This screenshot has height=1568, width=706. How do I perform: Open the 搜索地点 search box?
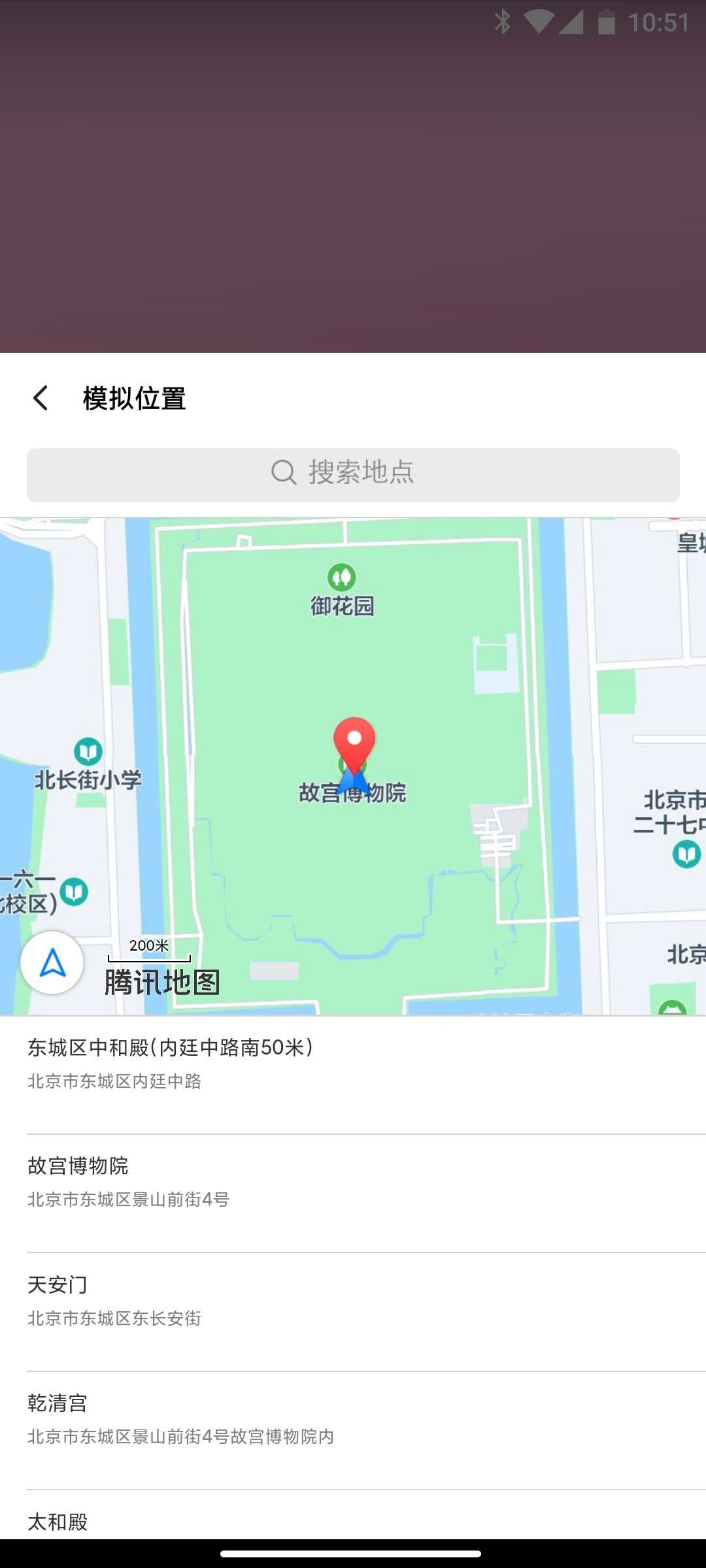353,474
